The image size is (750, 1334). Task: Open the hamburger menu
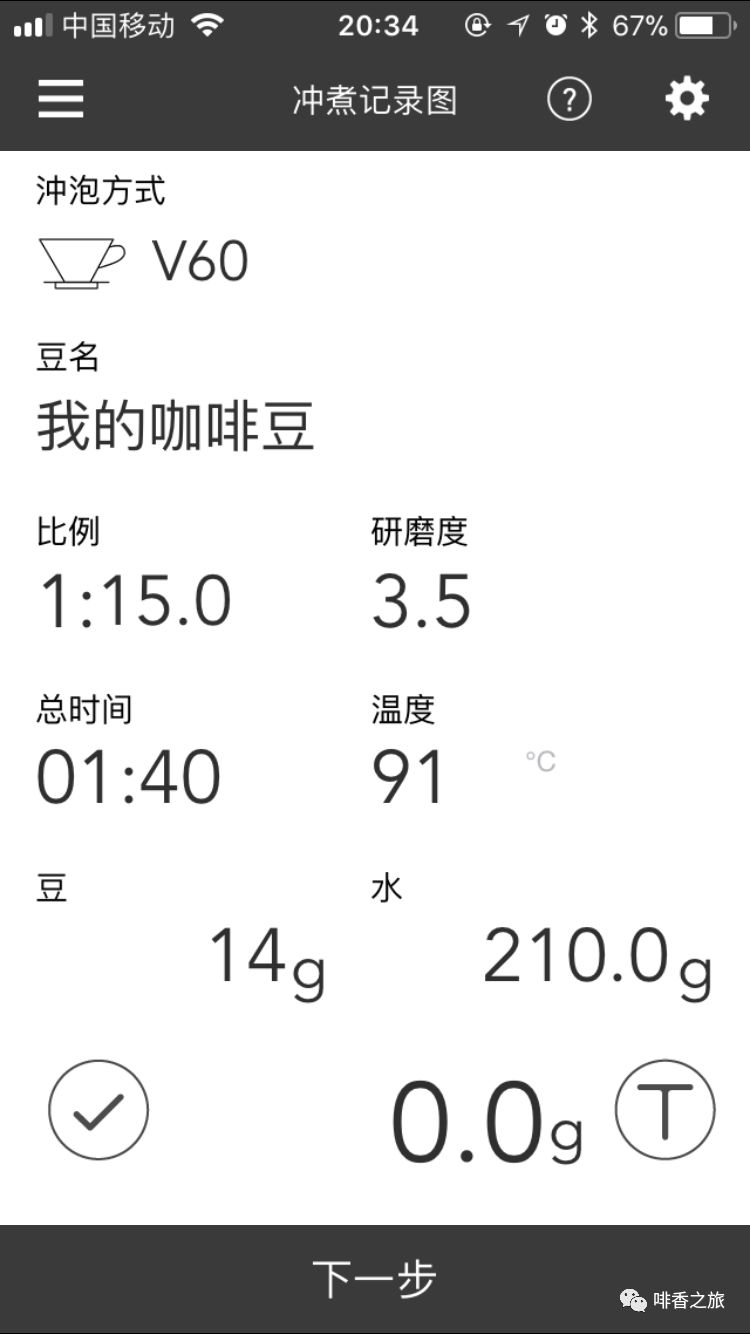coord(61,99)
